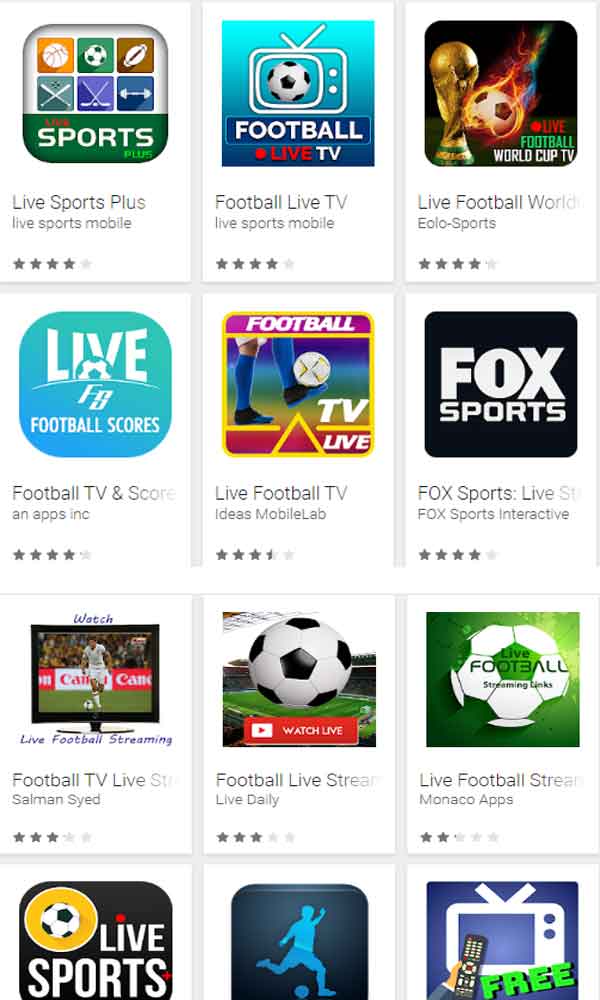
Task: Open Football TV & Score by an apps inc
Action: [95, 429]
